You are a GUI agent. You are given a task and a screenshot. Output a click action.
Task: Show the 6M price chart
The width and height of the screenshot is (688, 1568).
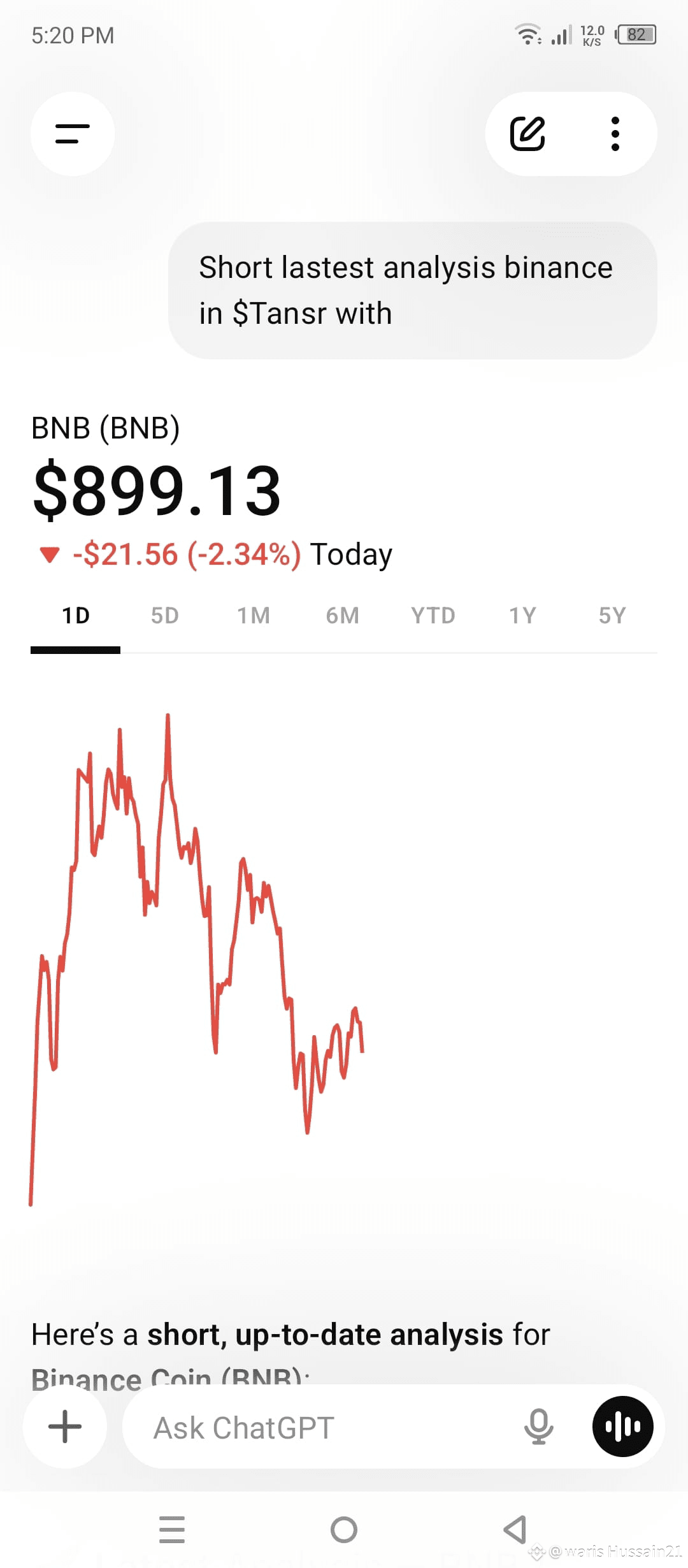coord(343,616)
